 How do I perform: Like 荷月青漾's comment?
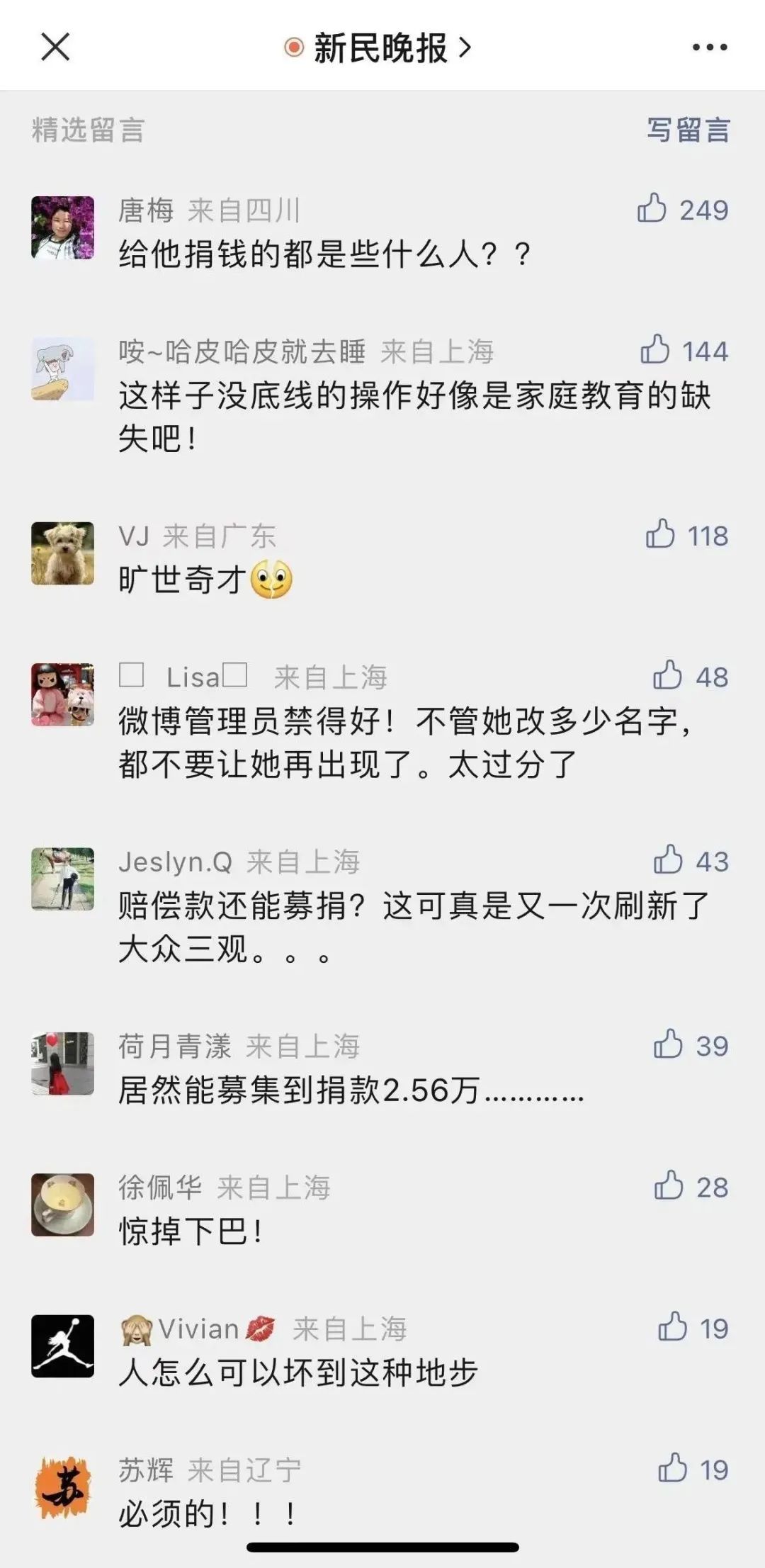668,1044
